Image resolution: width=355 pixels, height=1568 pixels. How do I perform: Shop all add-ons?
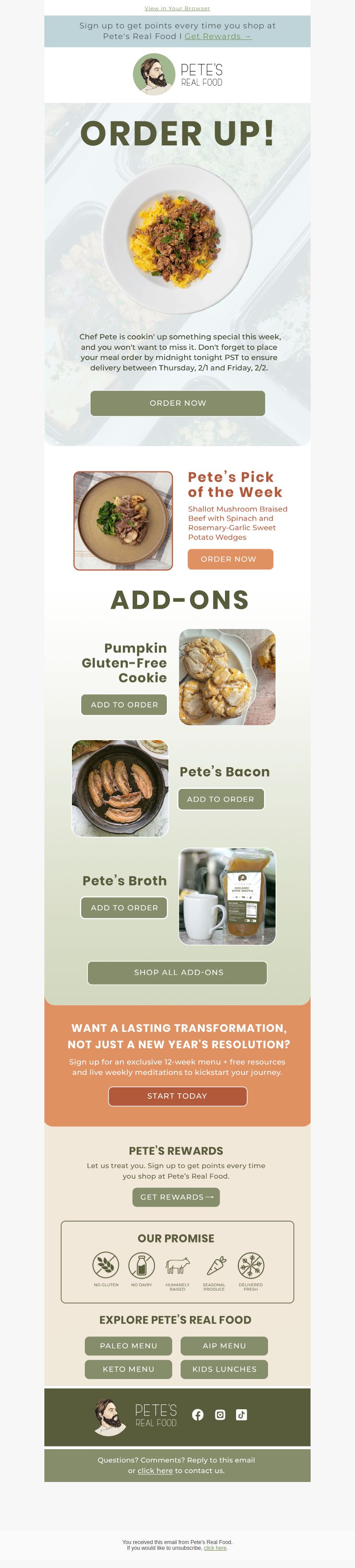(178, 972)
